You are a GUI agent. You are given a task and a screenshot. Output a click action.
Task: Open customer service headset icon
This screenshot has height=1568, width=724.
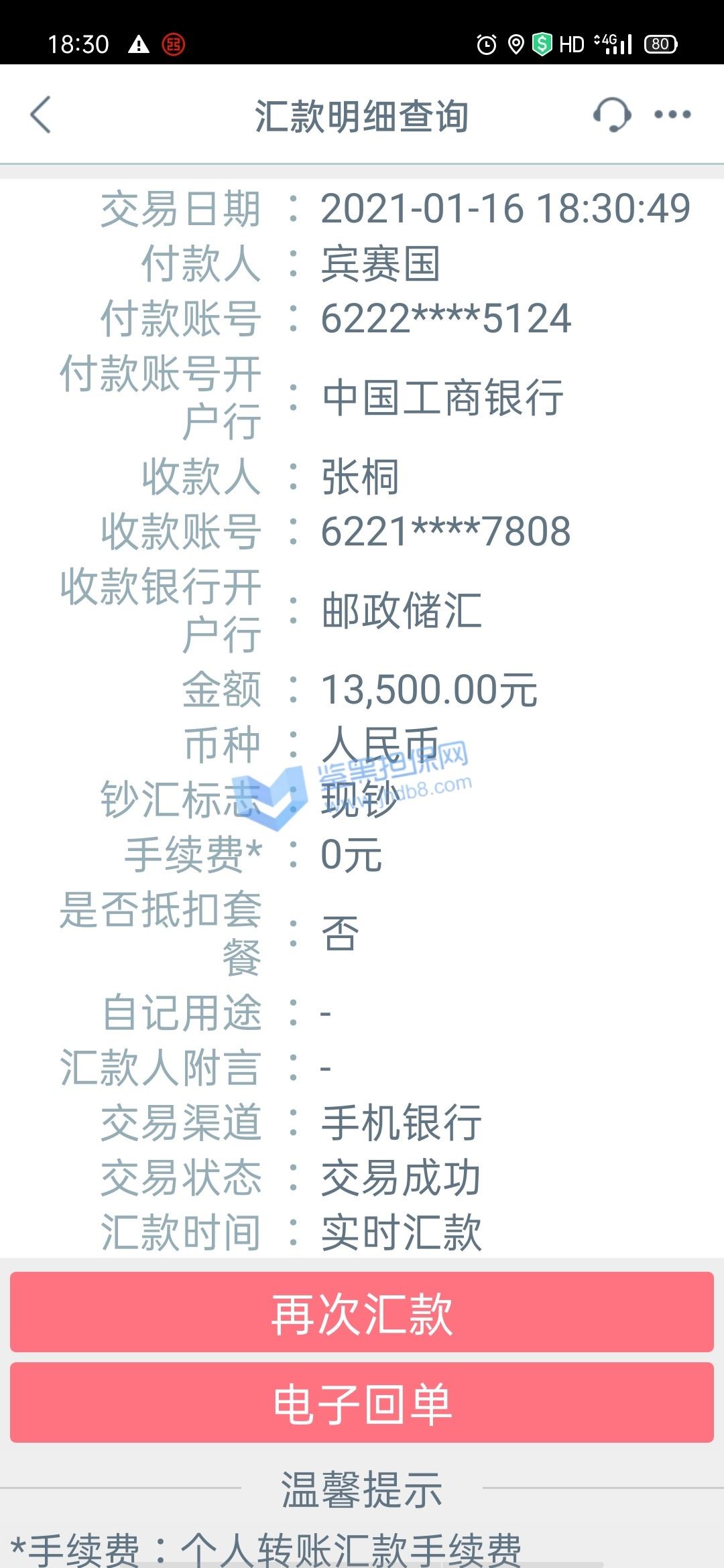612,115
